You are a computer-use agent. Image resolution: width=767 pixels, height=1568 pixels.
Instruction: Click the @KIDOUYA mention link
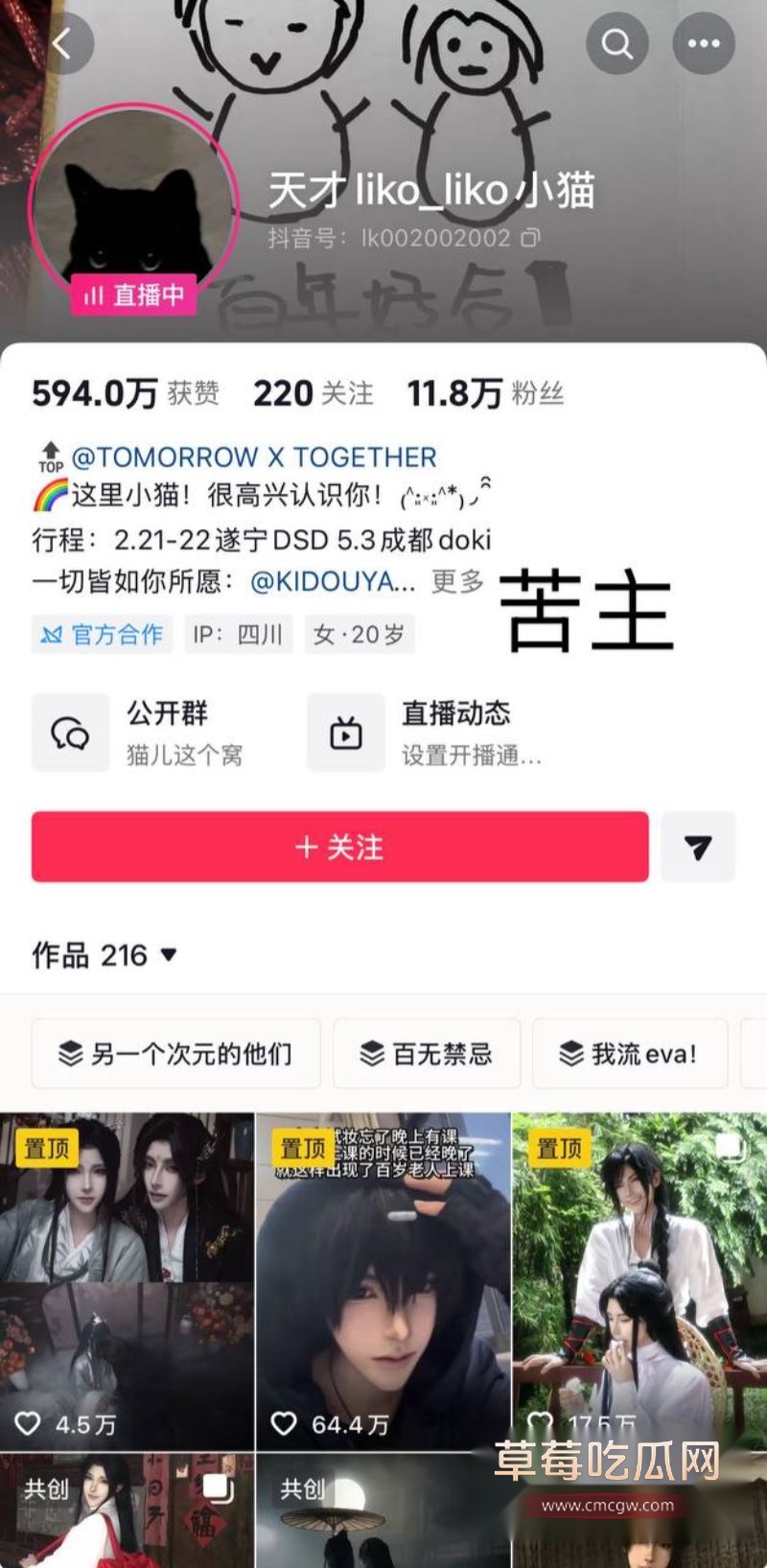[x=332, y=581]
